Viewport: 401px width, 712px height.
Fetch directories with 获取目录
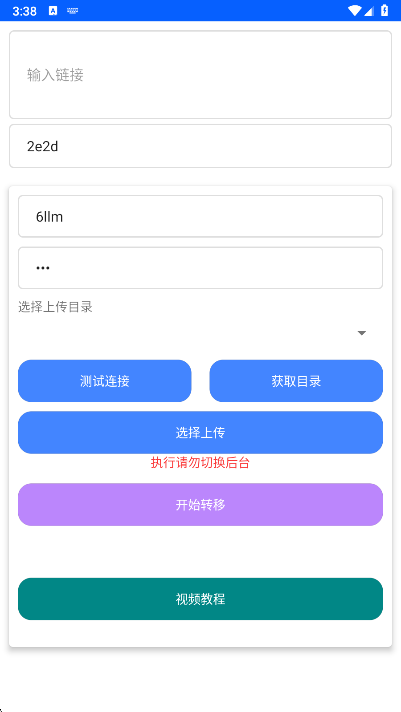click(x=296, y=381)
